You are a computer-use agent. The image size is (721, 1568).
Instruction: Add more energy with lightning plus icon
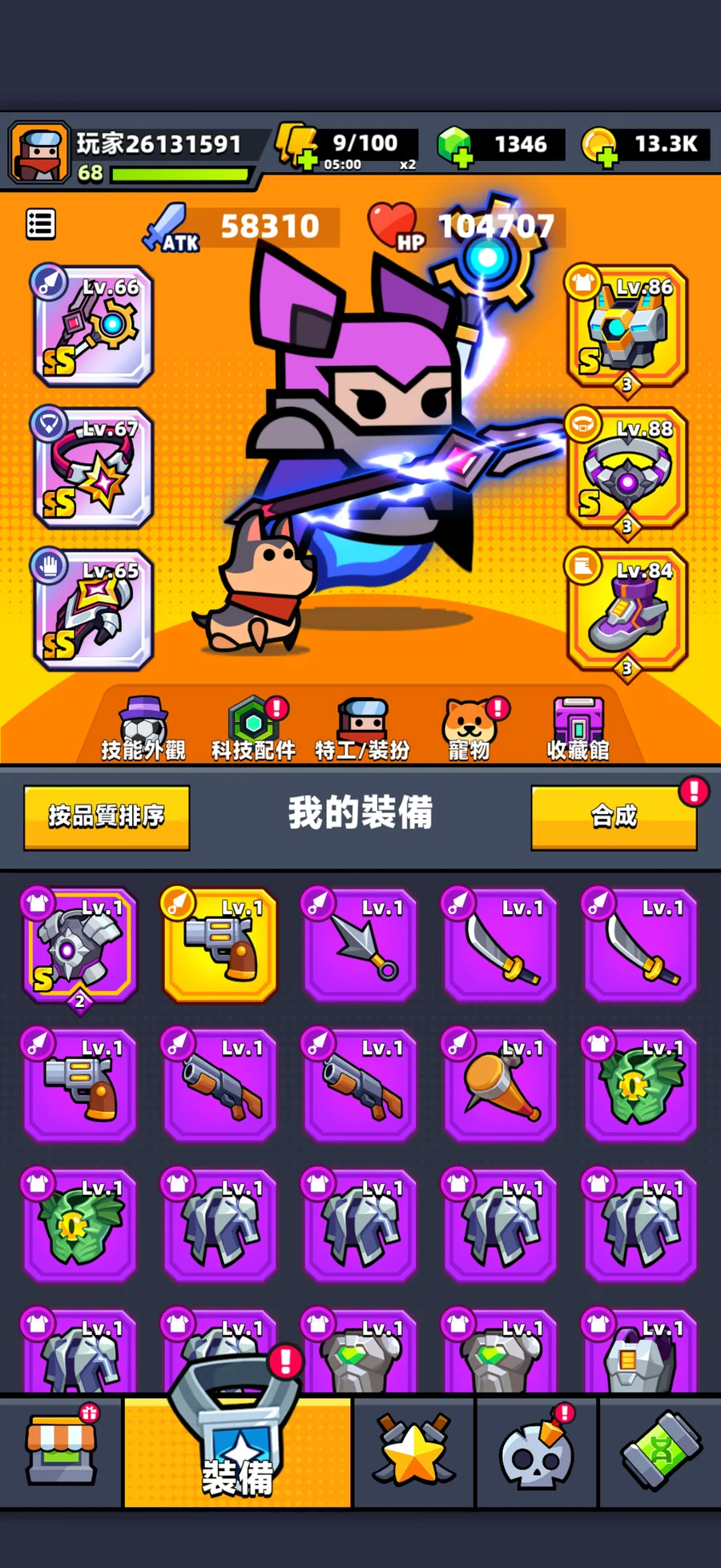tap(297, 148)
